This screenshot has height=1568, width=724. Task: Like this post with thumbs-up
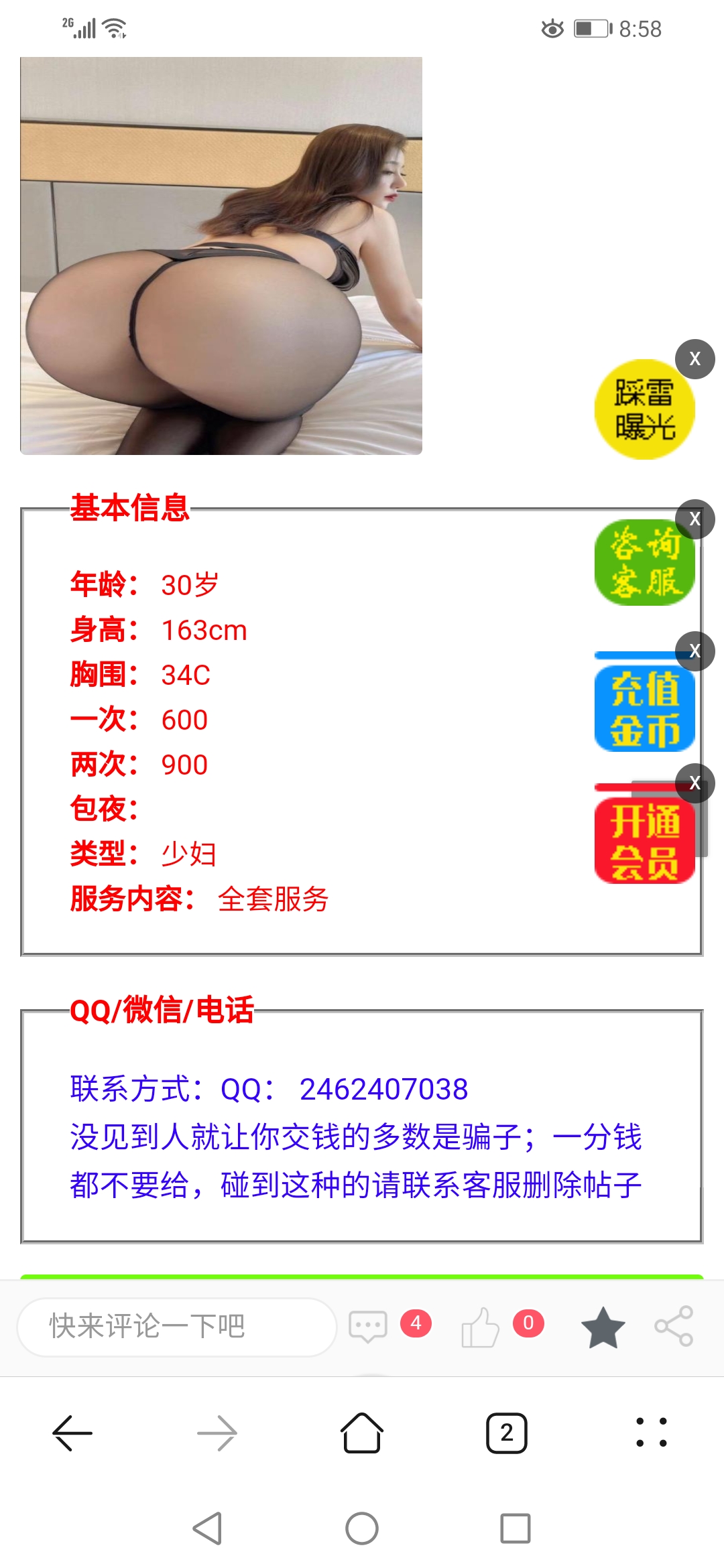[x=480, y=1327]
